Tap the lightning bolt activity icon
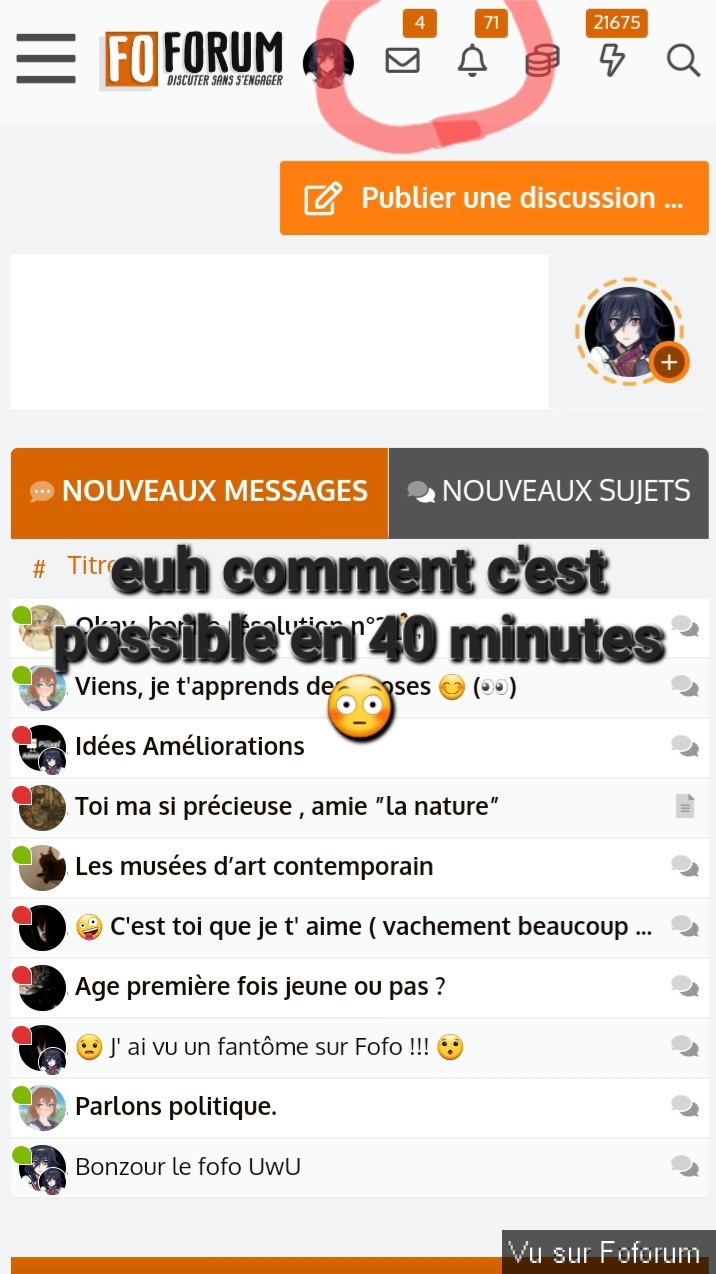The height and width of the screenshot is (1274, 716). [x=612, y=60]
